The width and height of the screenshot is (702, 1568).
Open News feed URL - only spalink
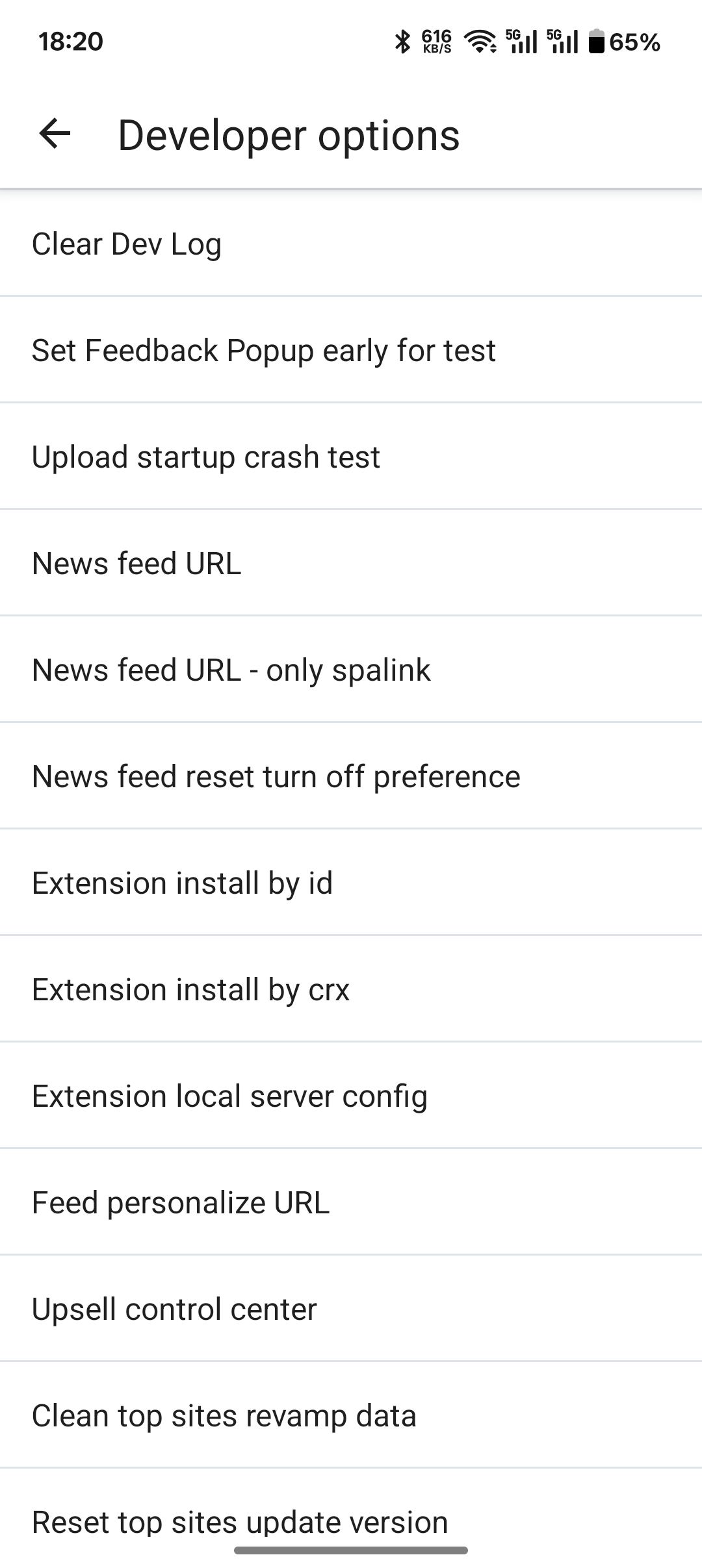point(351,670)
